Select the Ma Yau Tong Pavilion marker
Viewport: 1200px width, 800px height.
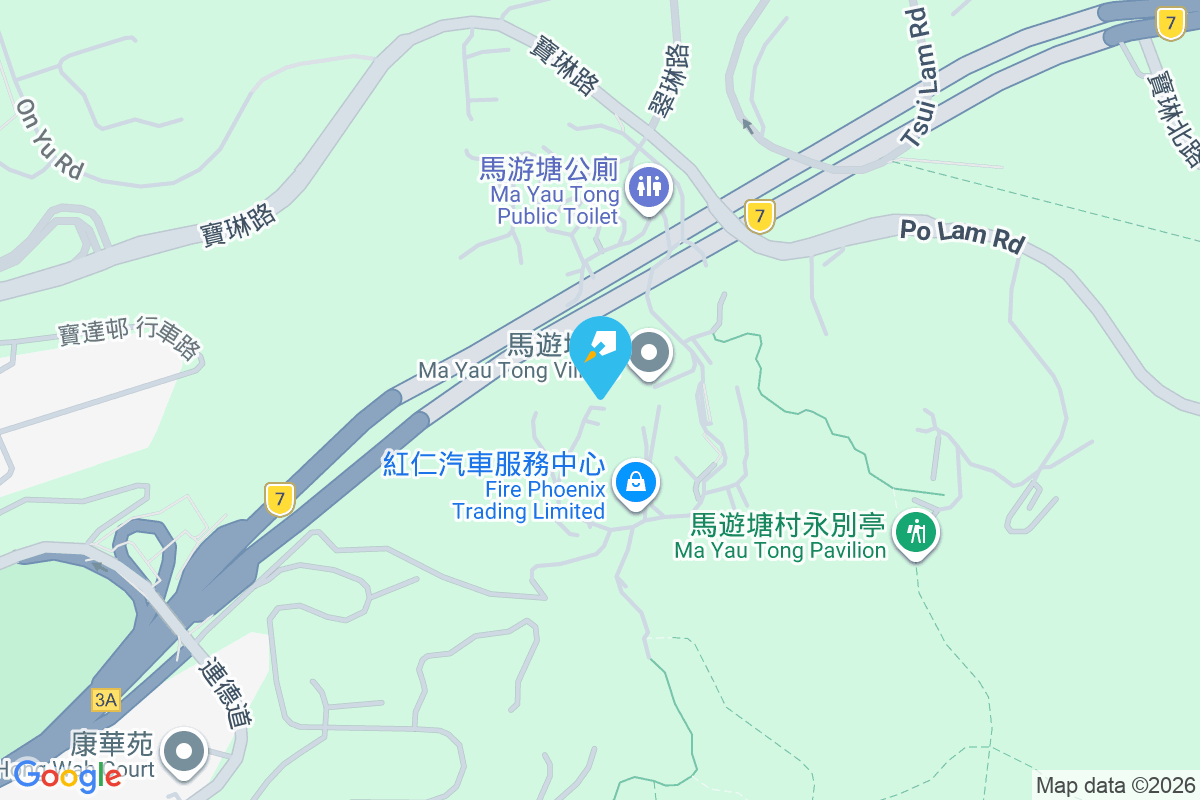click(914, 531)
